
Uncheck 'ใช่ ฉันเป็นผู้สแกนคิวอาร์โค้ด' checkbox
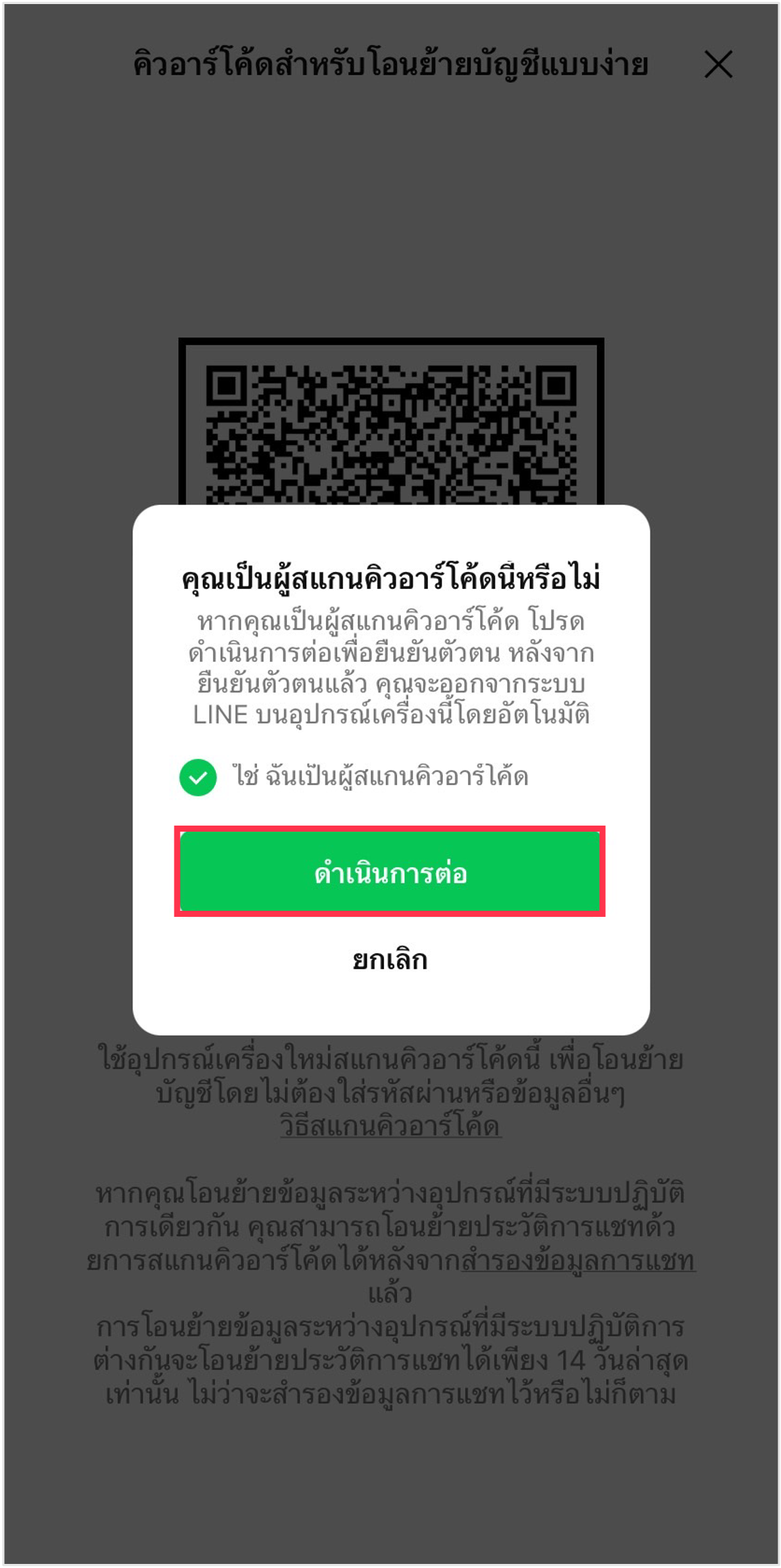tap(198, 778)
